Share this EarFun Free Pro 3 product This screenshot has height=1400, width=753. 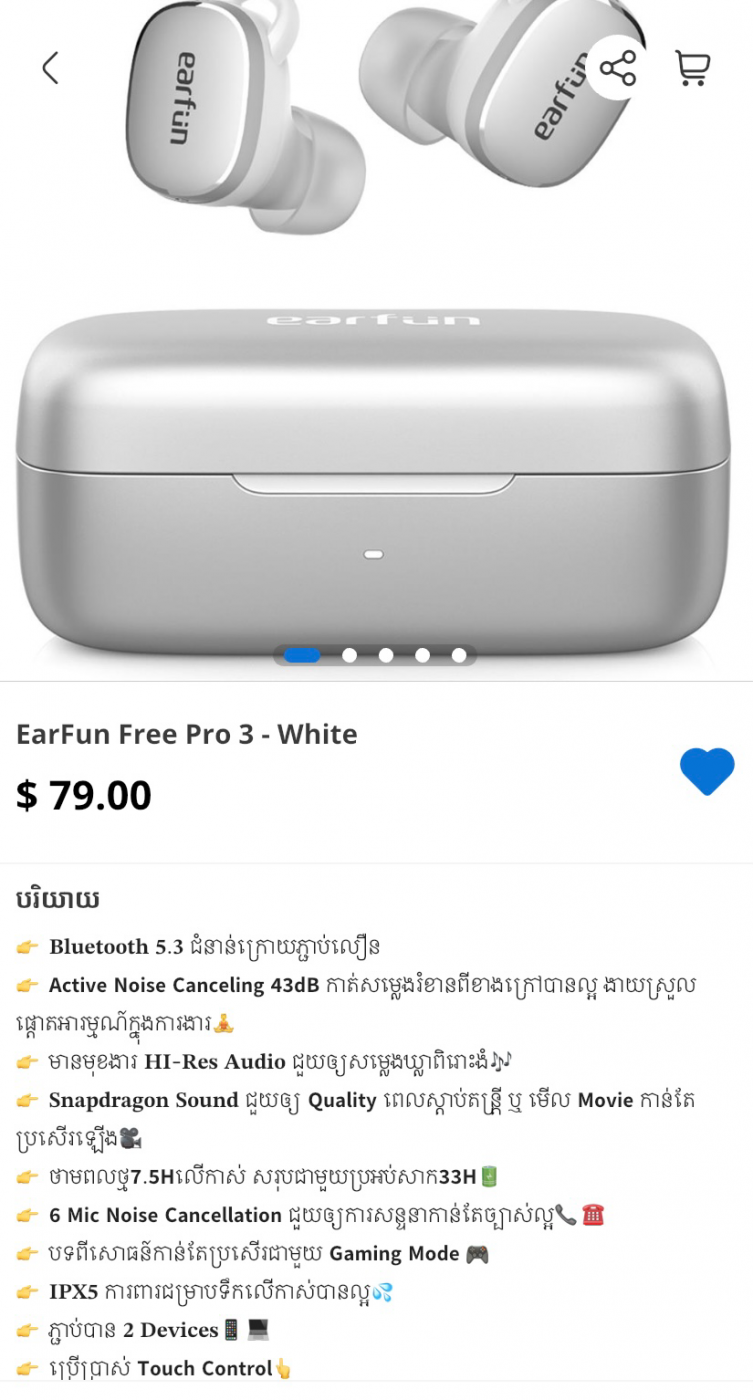coord(617,68)
